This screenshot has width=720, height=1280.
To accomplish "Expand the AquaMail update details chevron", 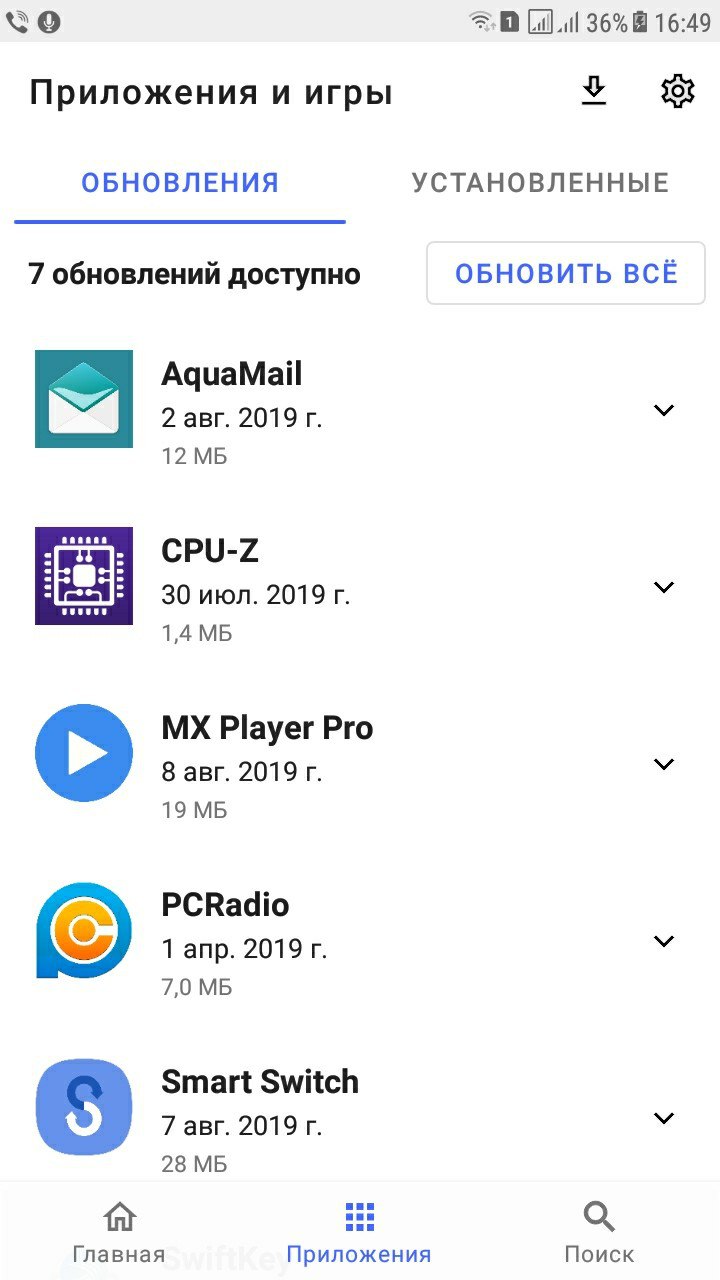I will (664, 410).
